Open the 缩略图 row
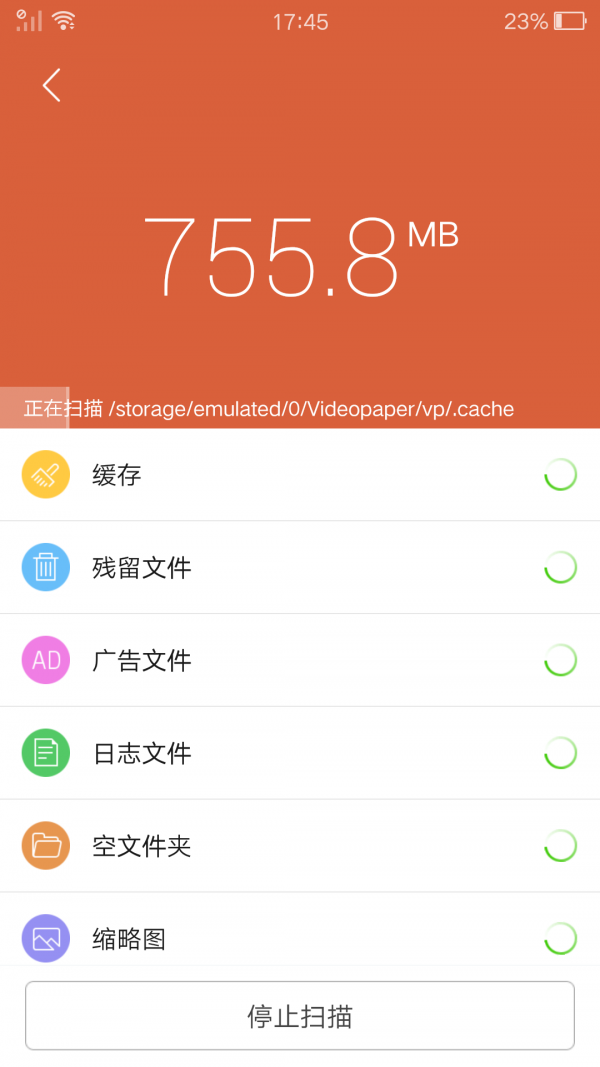Screen dimensions: 600x1067 300,930
